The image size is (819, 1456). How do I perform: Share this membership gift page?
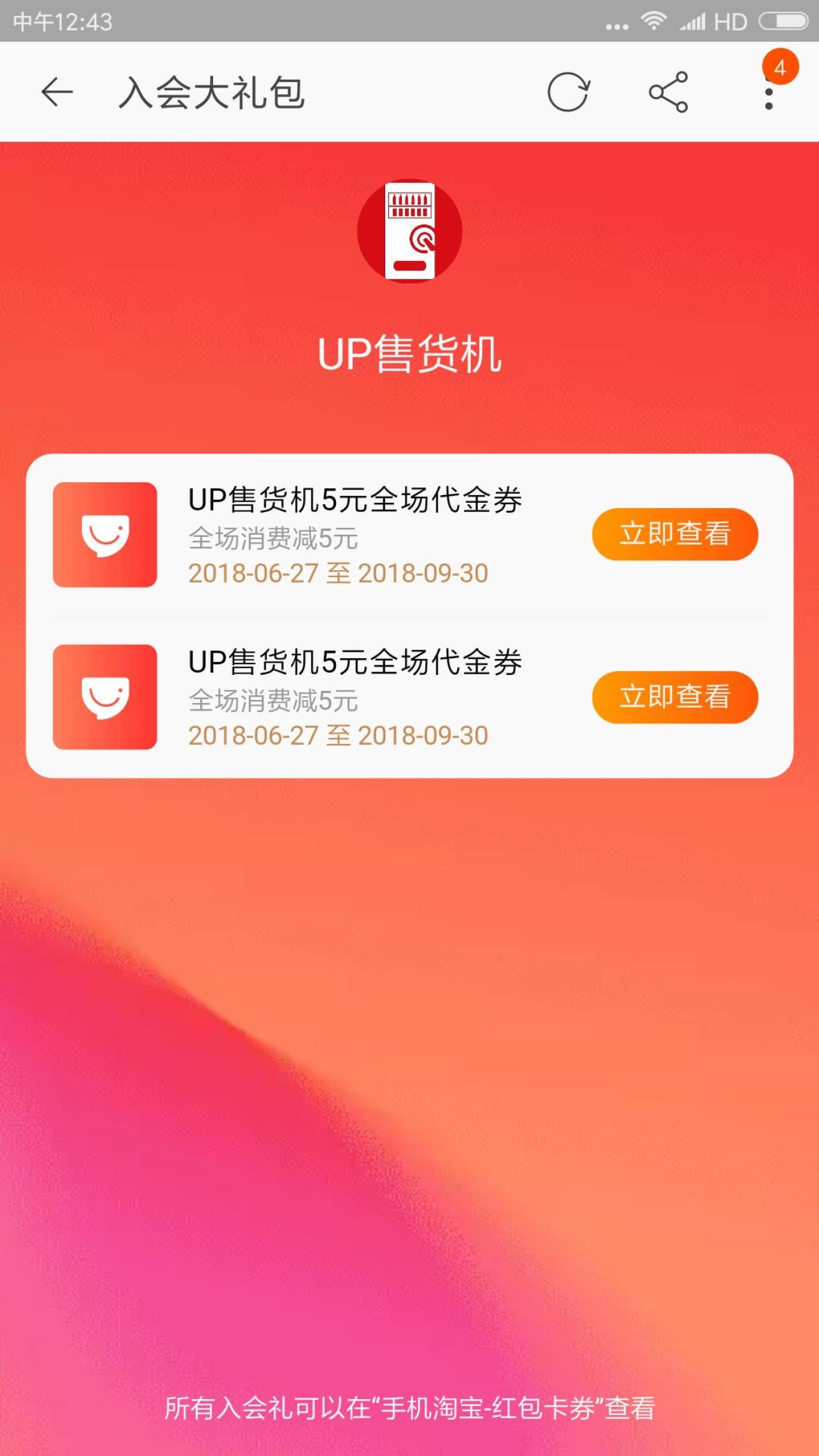pos(668,92)
